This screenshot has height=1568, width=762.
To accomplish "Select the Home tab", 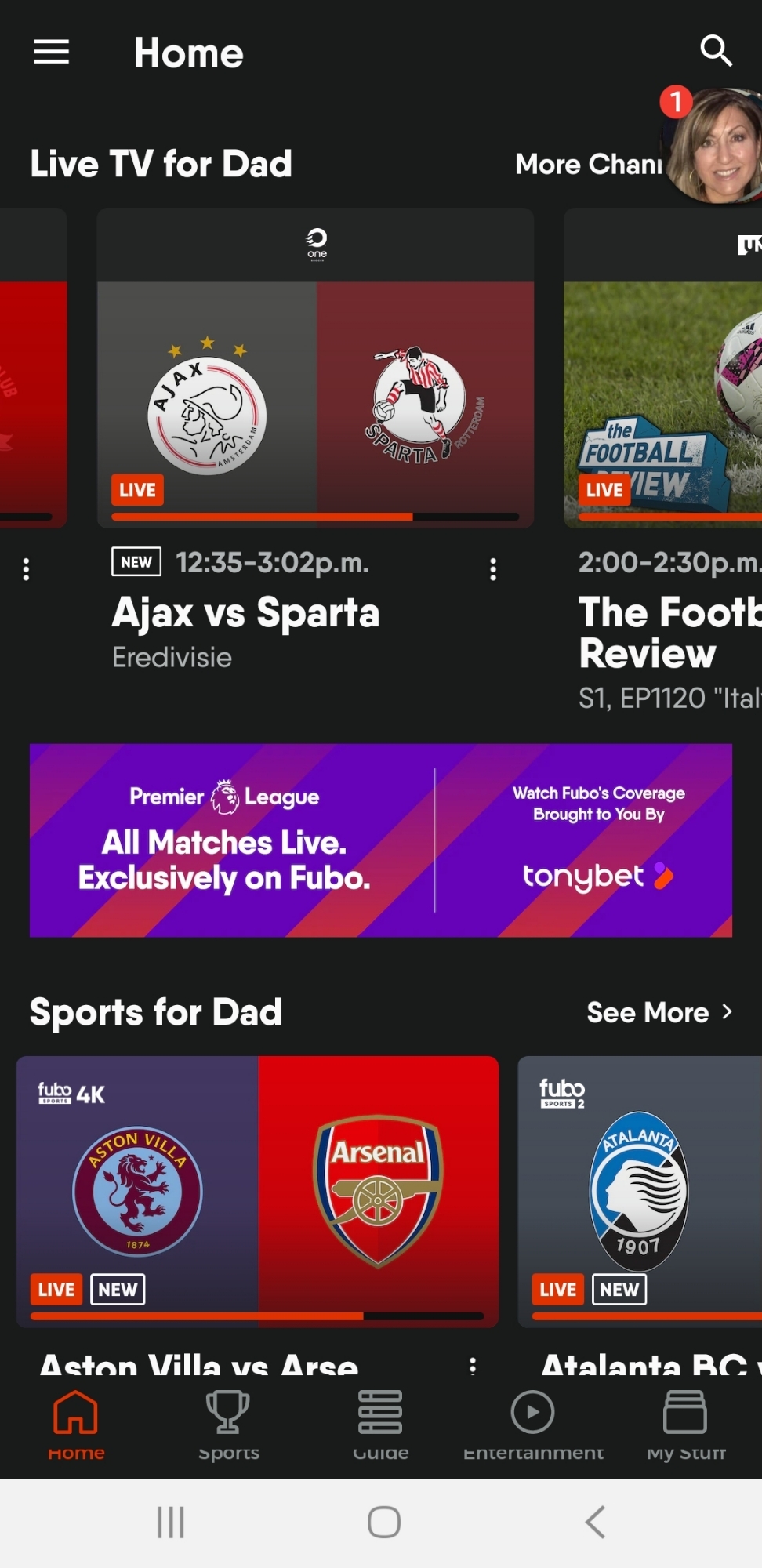I will 76,1425.
